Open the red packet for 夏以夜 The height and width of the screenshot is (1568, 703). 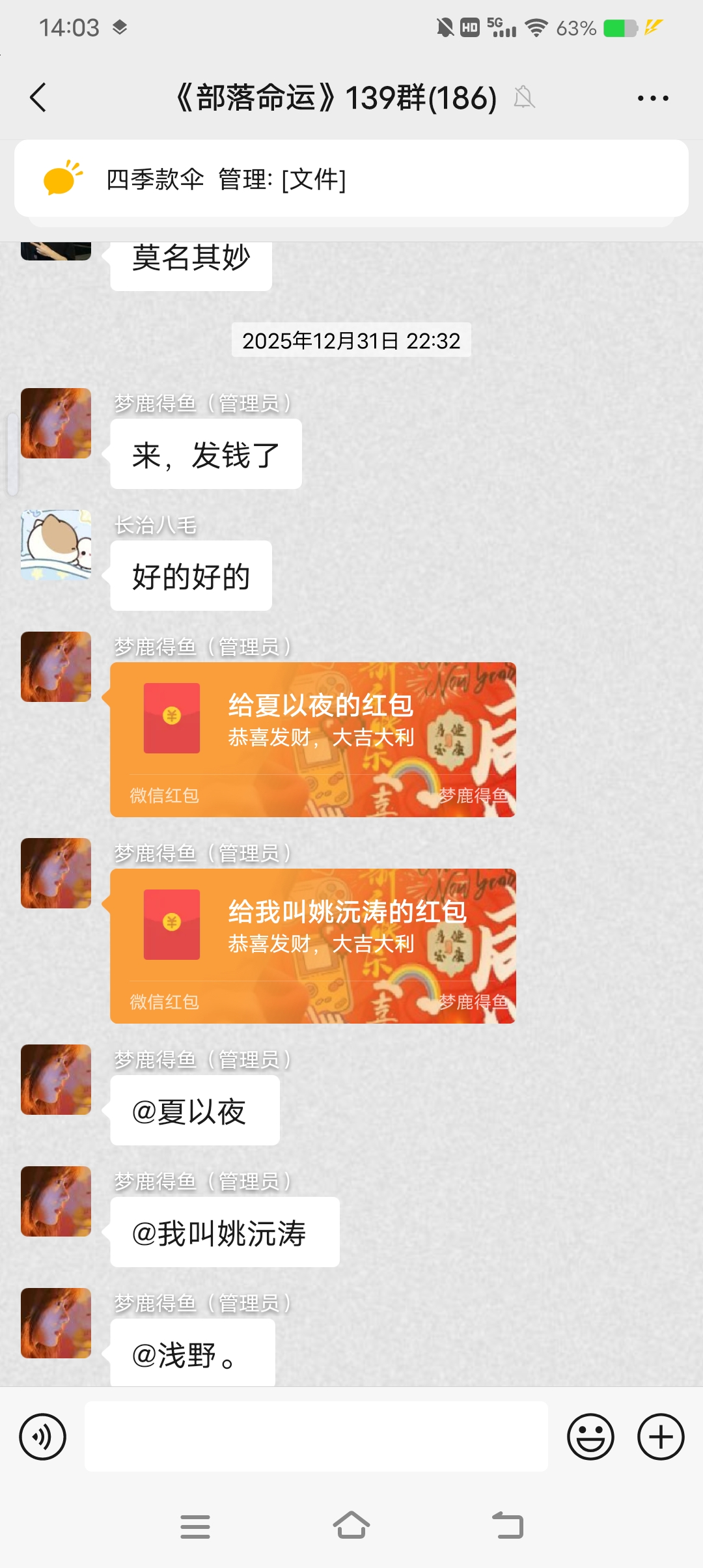click(312, 739)
